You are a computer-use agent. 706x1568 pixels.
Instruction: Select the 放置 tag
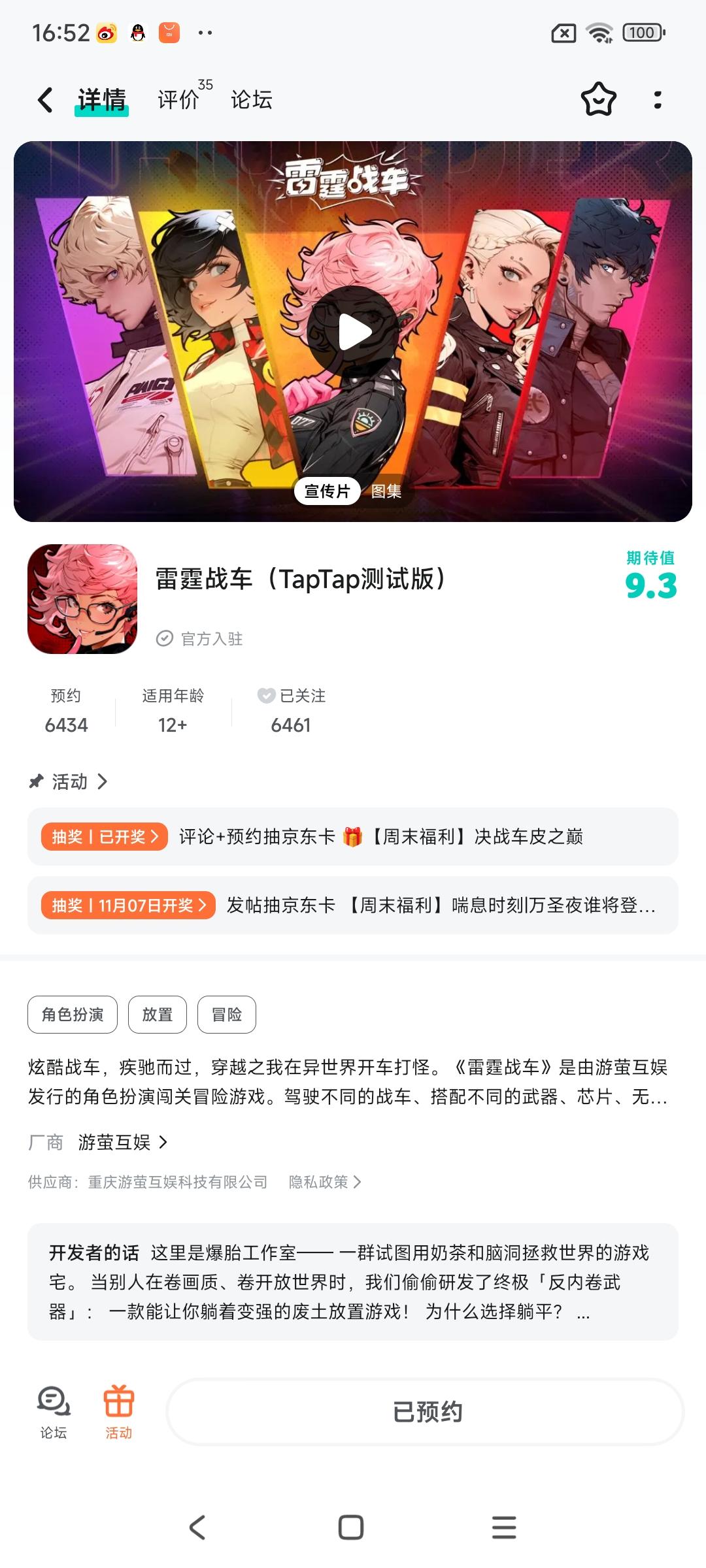point(157,1014)
